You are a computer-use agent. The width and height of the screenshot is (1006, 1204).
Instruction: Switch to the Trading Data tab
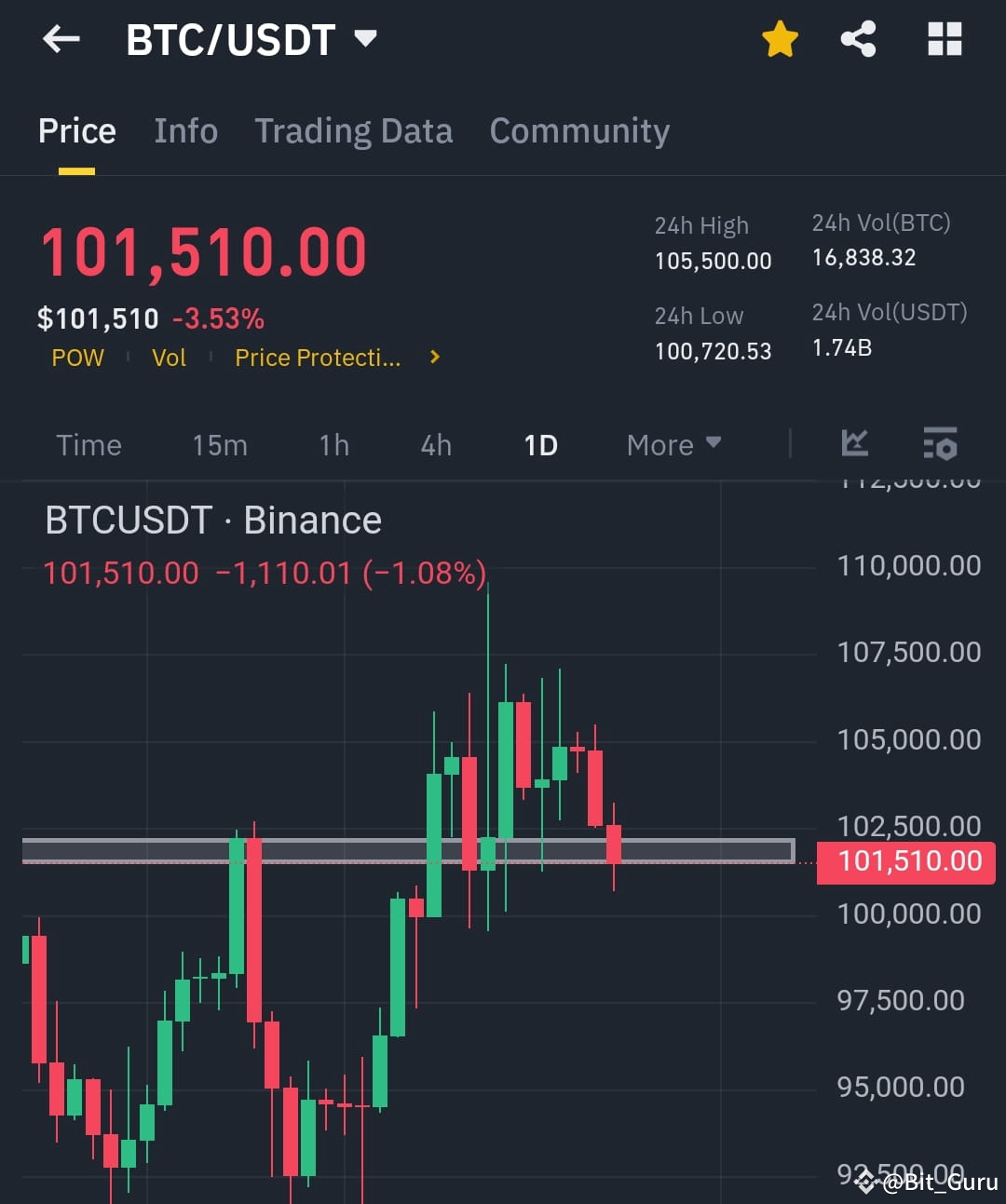click(353, 131)
